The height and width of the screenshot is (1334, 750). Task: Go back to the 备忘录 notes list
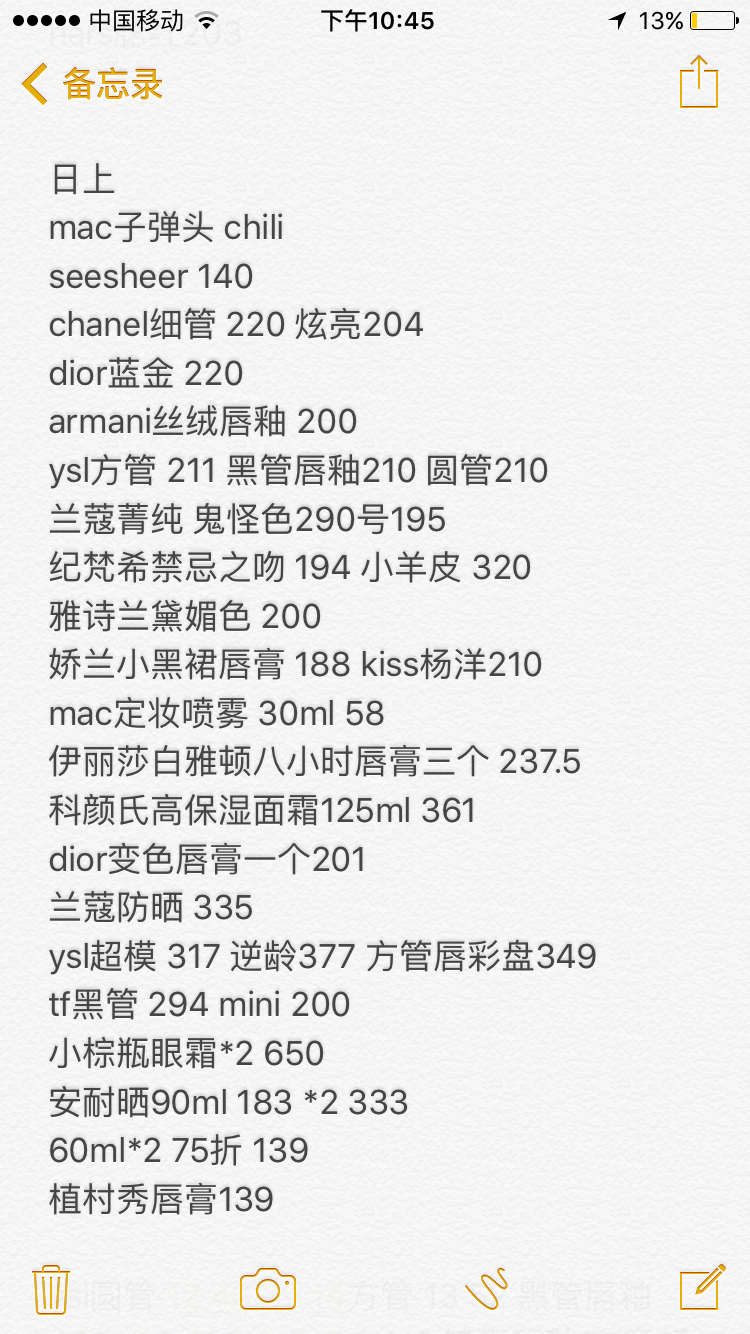92,84
